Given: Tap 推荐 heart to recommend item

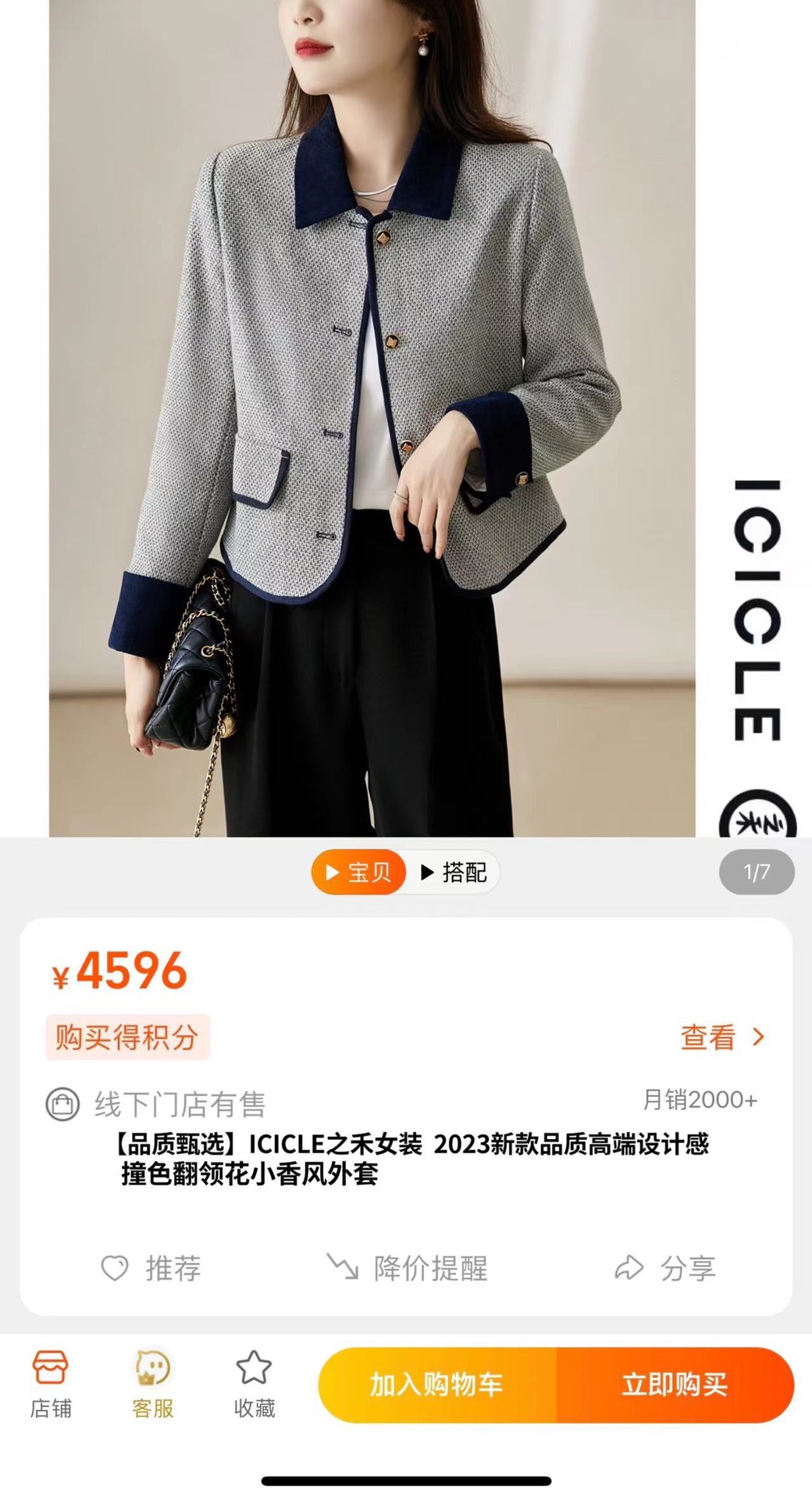Looking at the screenshot, I should [151, 1267].
